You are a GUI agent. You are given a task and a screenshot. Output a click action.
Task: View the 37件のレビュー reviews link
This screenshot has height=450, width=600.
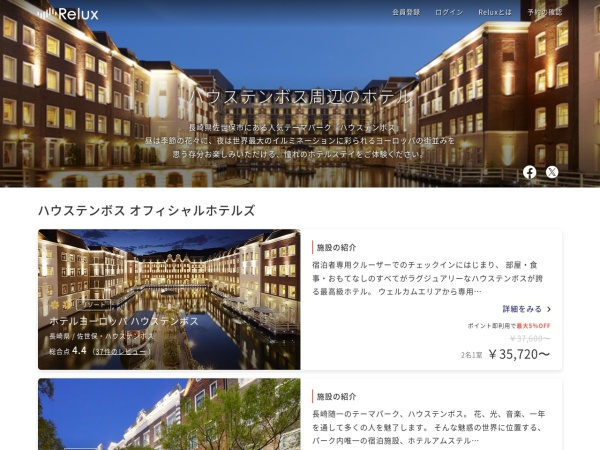121,352
